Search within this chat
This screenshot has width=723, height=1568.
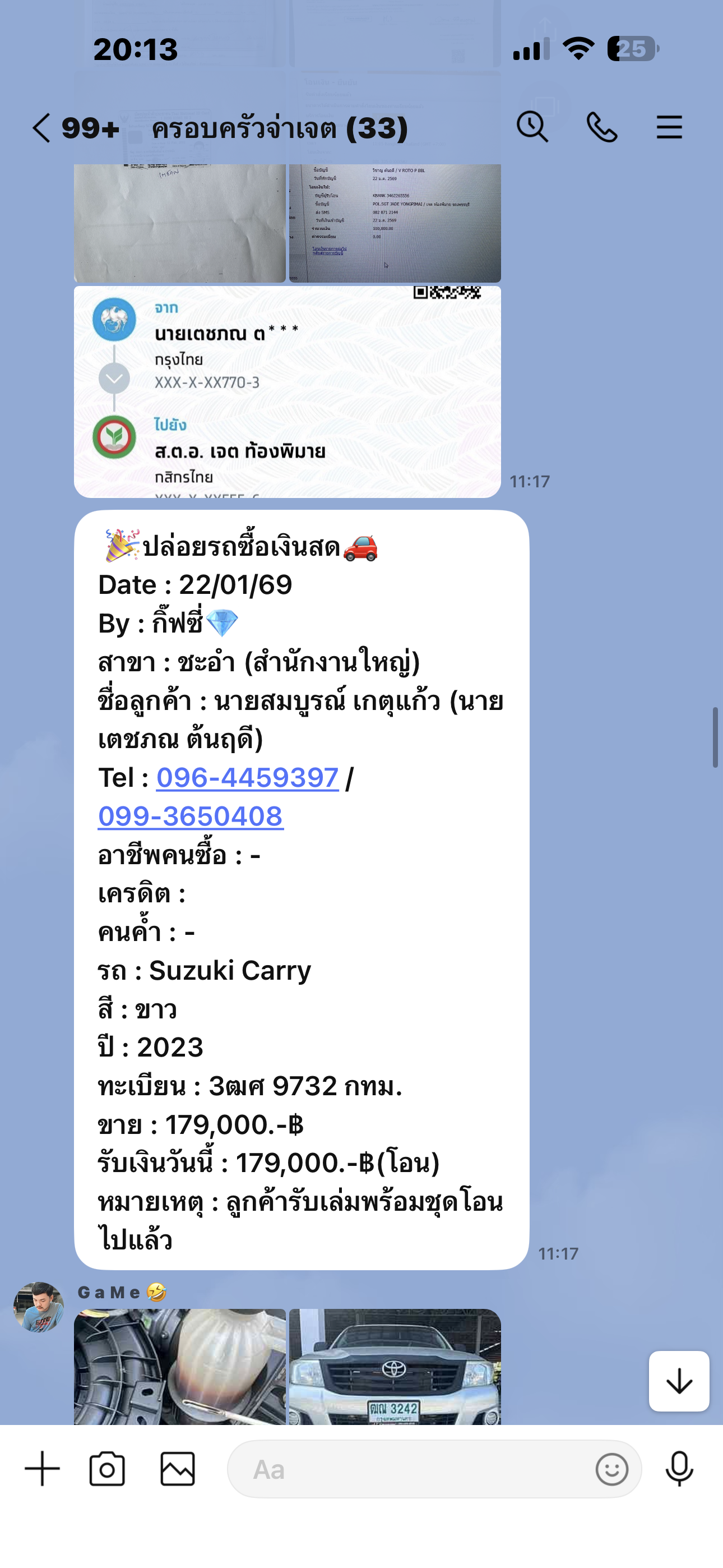tap(532, 127)
